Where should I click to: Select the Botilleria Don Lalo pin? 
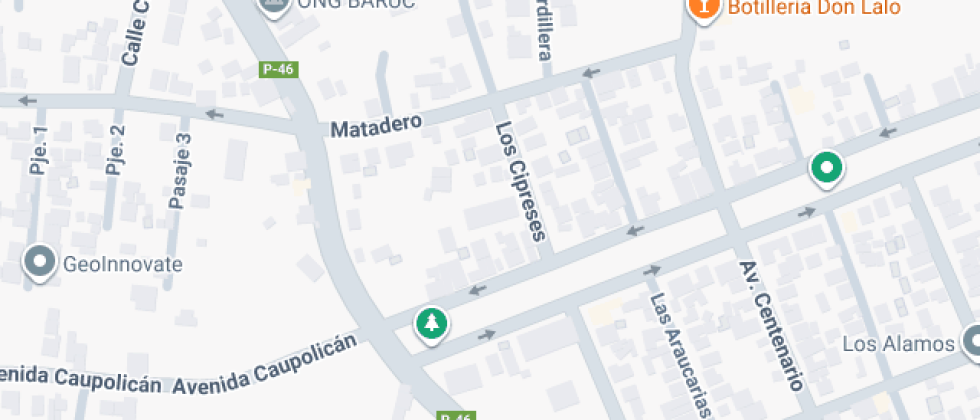click(706, 9)
